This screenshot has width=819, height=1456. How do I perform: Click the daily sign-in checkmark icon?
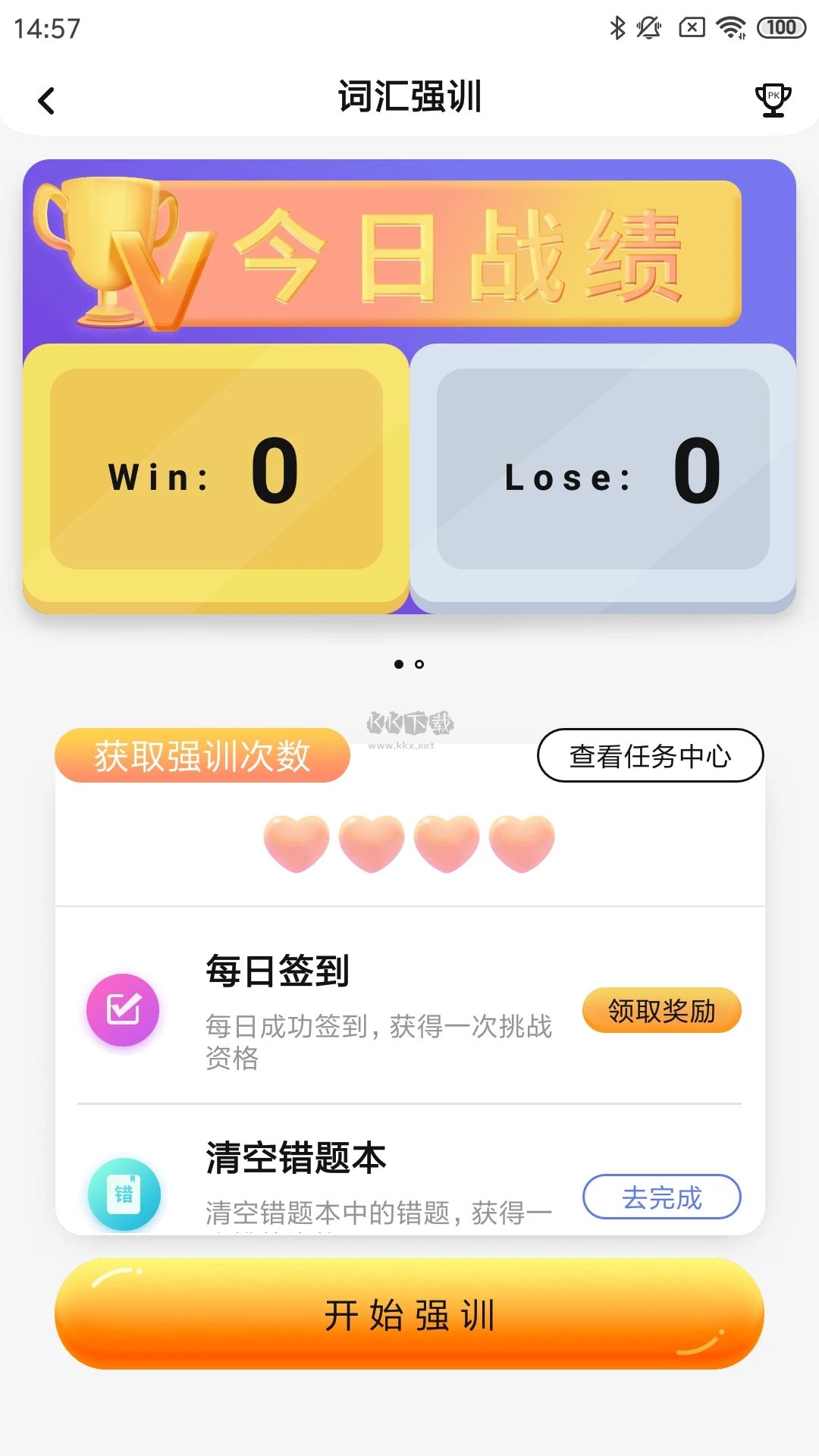(x=124, y=1009)
